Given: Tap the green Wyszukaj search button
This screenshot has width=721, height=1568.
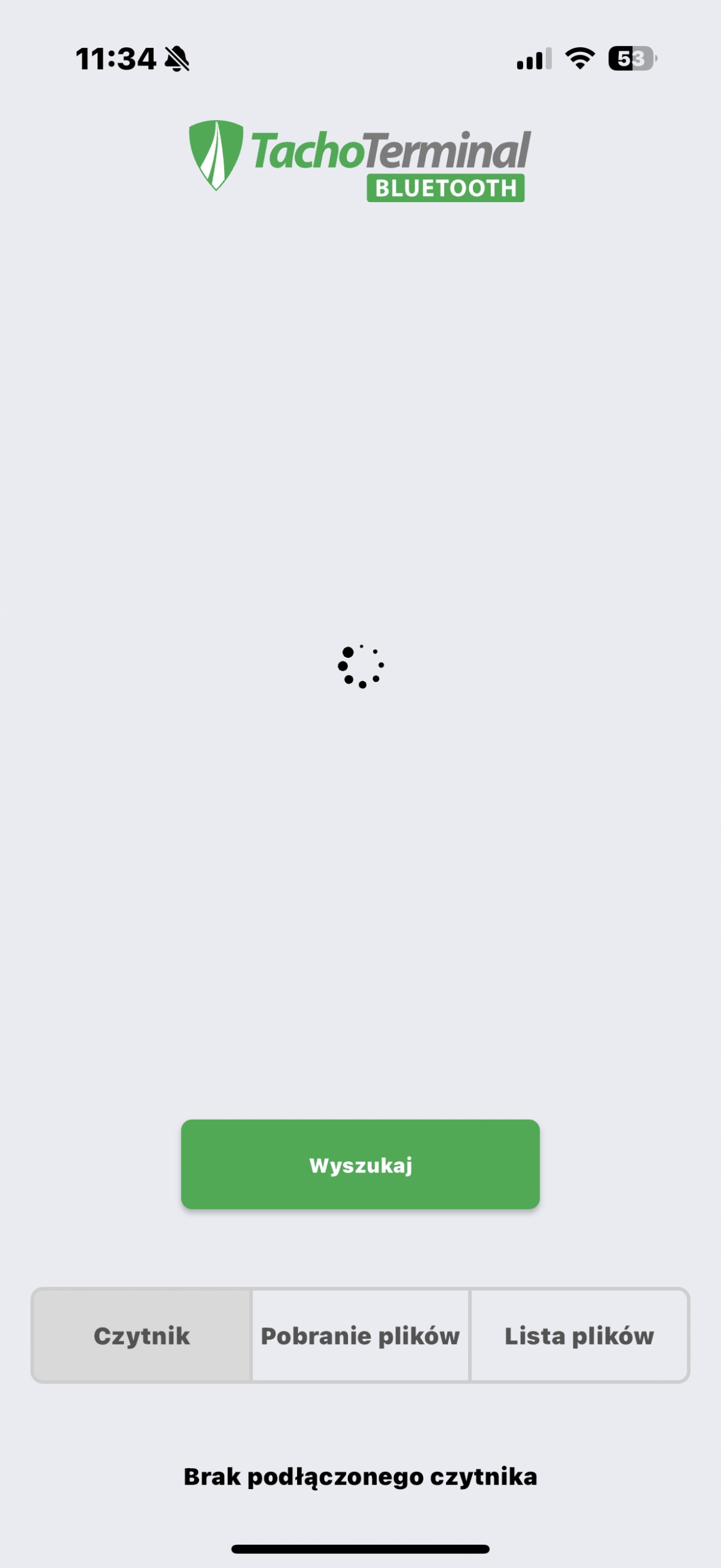Looking at the screenshot, I should [360, 1164].
